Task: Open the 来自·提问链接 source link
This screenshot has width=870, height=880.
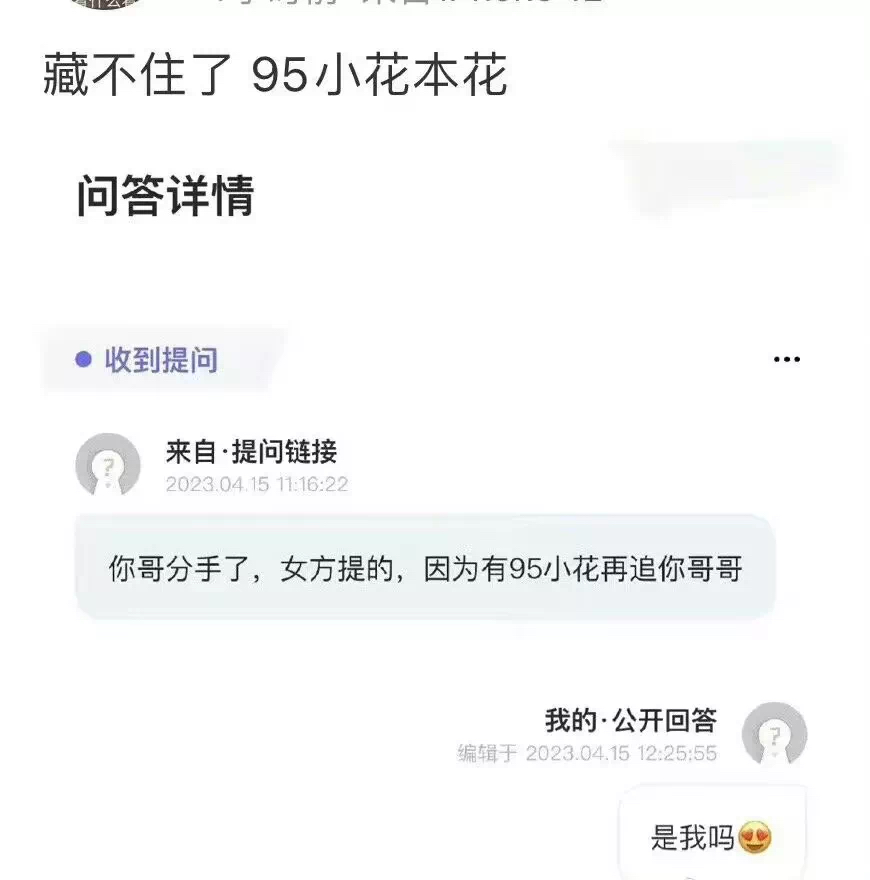Action: coord(251,452)
